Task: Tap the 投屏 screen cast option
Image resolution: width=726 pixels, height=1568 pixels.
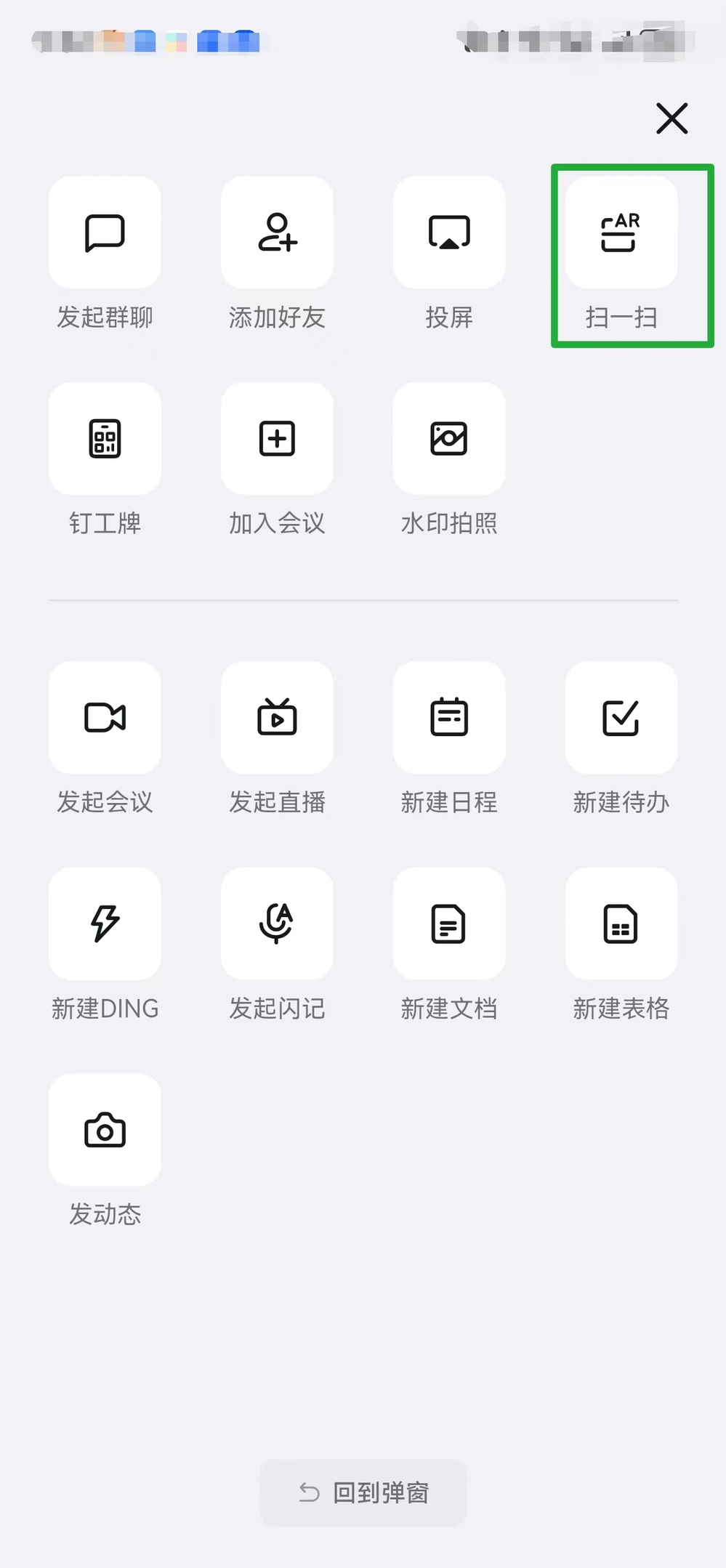Action: [449, 233]
